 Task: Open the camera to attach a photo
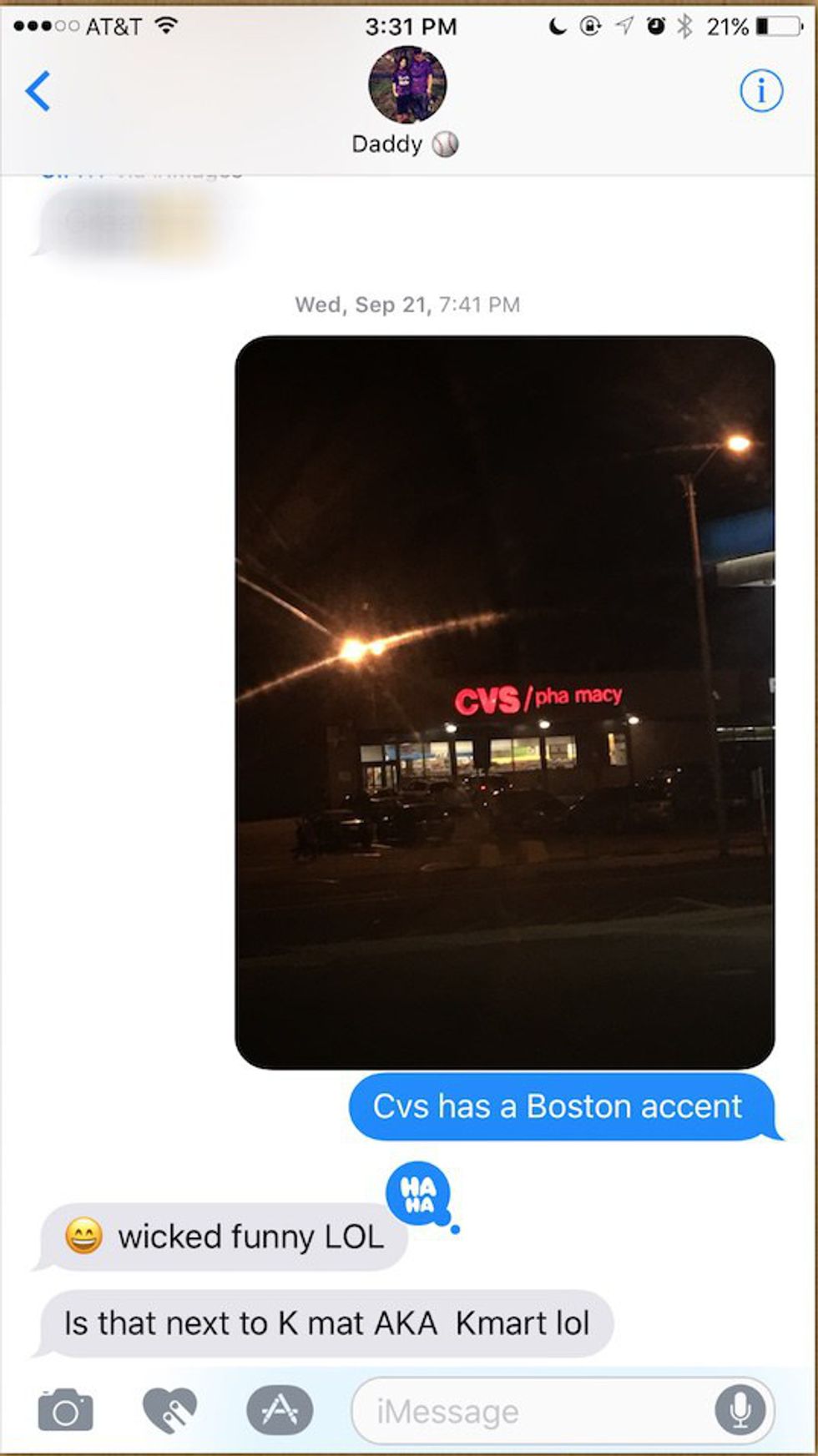click(66, 1411)
